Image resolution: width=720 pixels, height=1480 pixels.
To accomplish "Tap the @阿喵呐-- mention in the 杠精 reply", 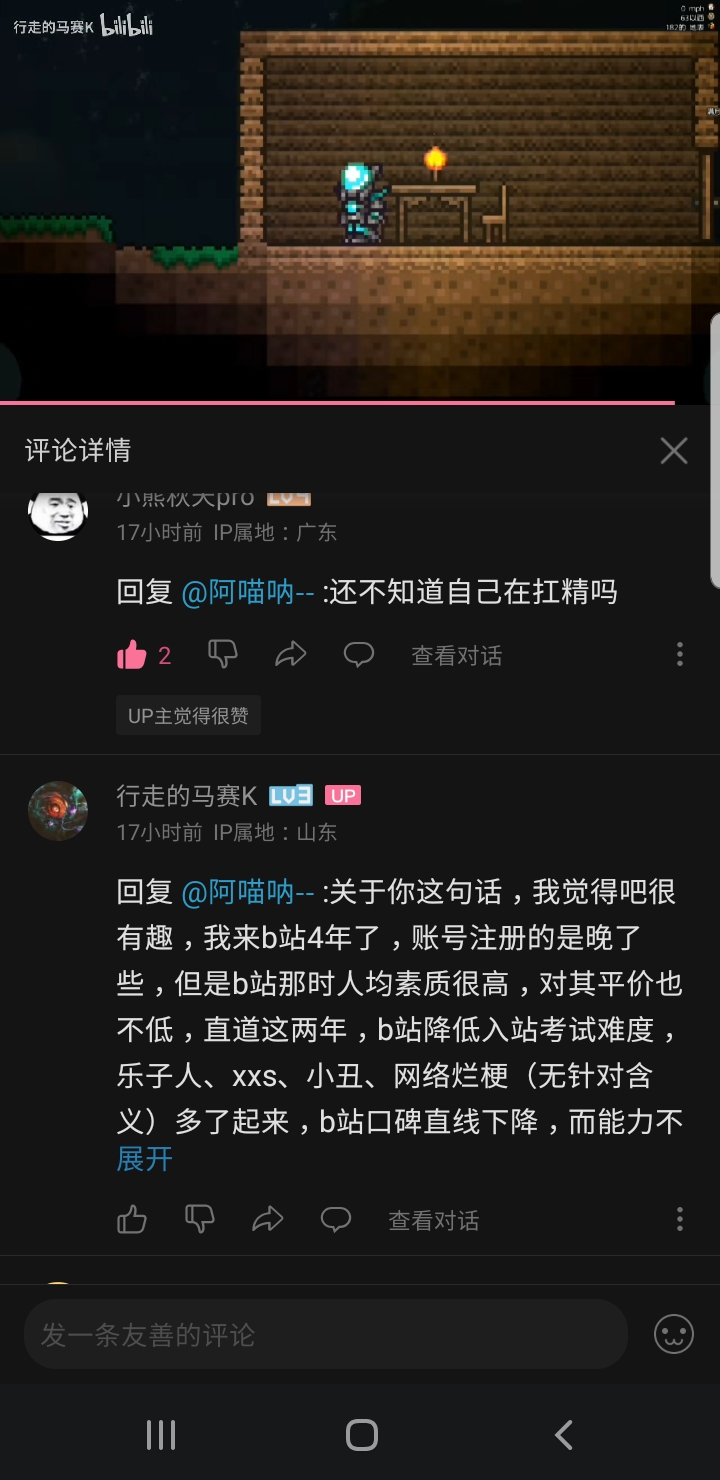I will pyautogui.click(x=248, y=592).
